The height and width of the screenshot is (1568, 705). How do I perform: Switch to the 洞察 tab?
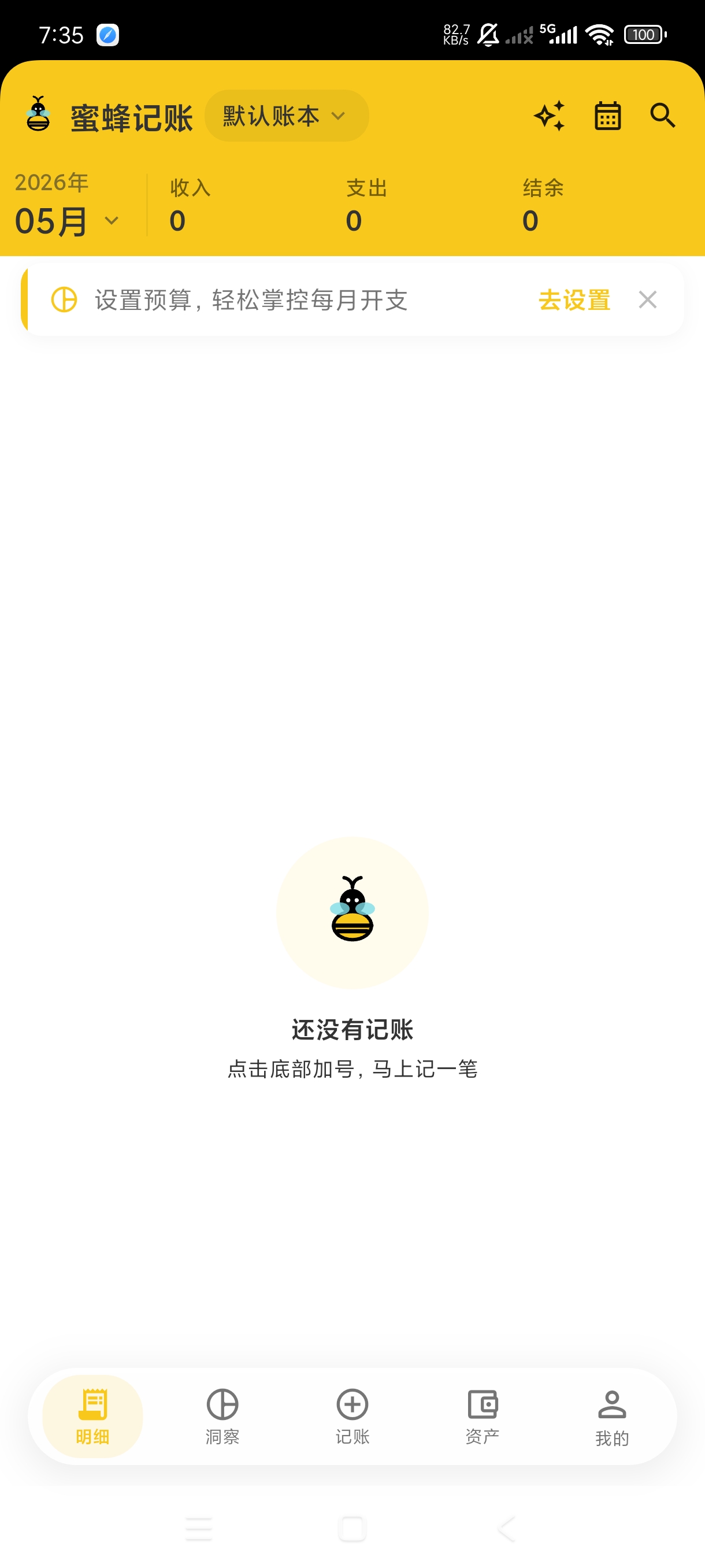tap(222, 1417)
